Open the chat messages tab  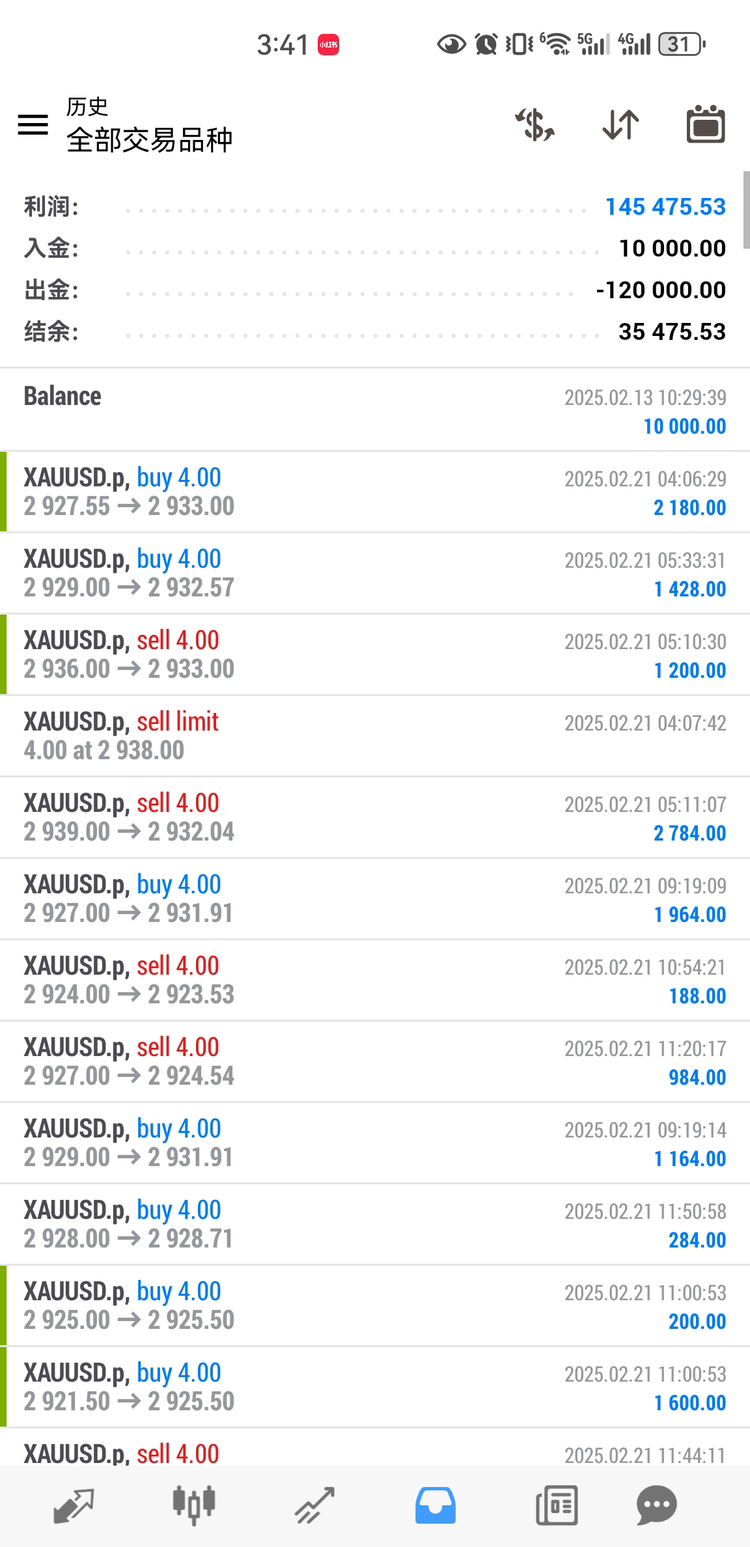[x=656, y=1505]
